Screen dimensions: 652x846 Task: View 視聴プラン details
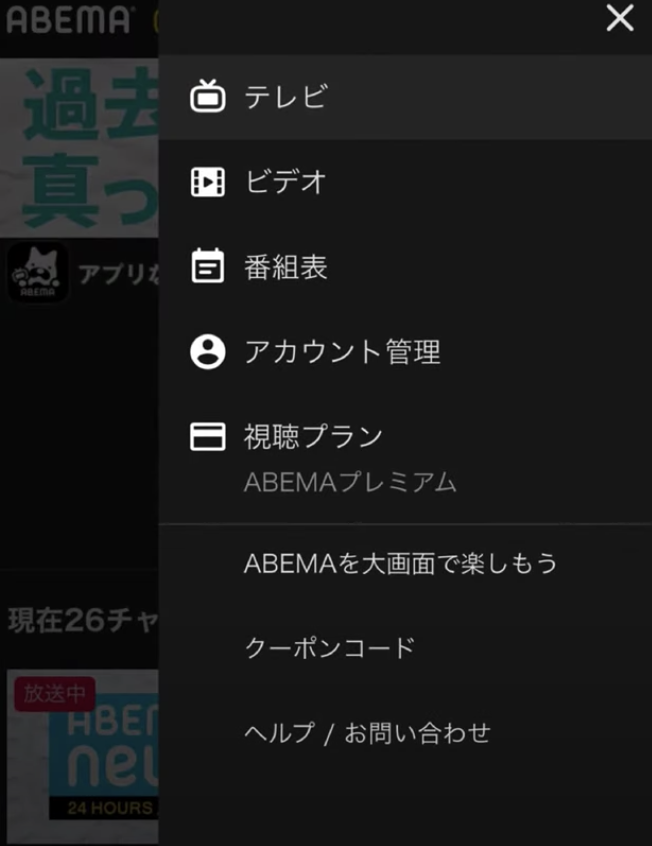click(x=314, y=437)
